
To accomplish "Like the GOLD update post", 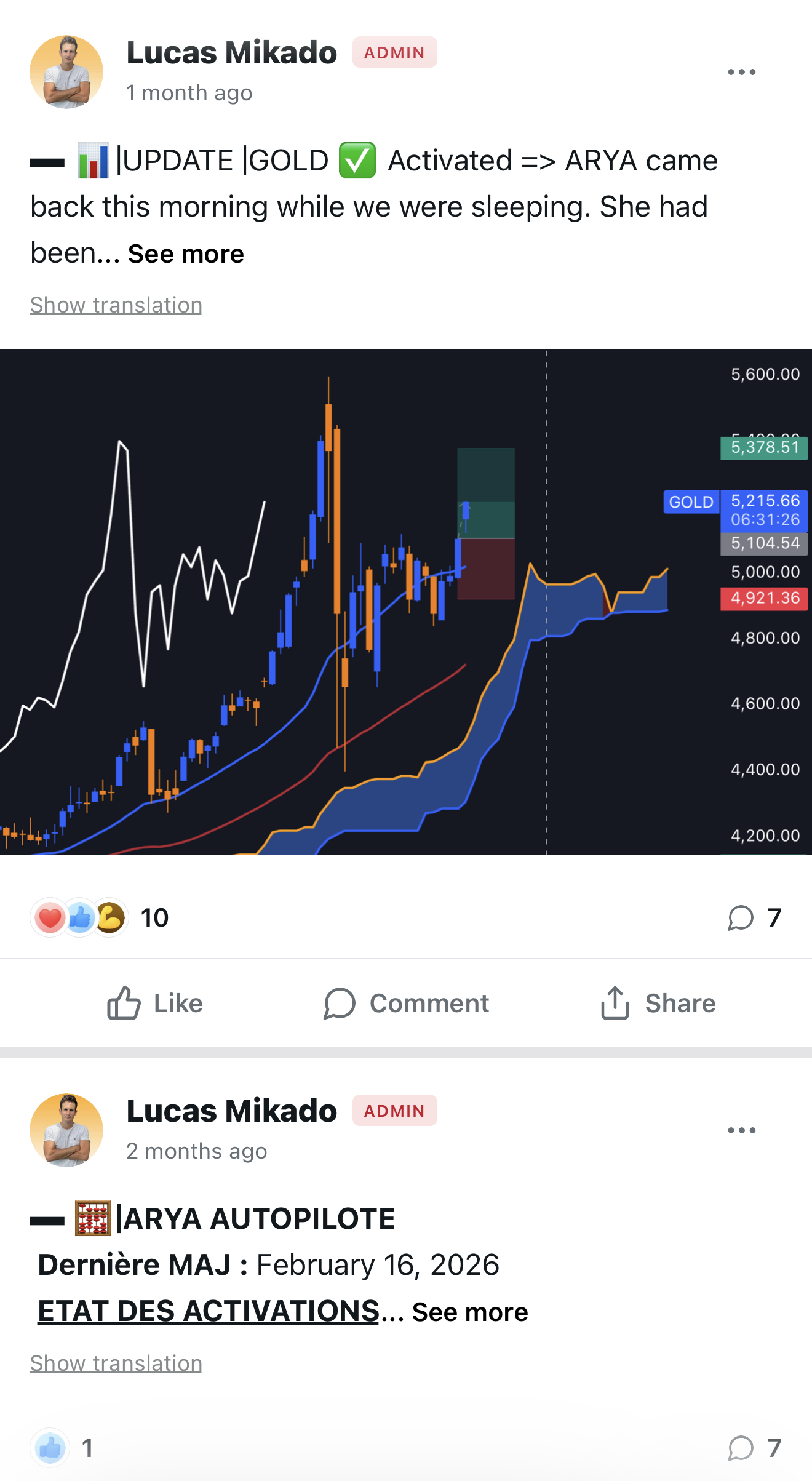I will [x=154, y=1004].
